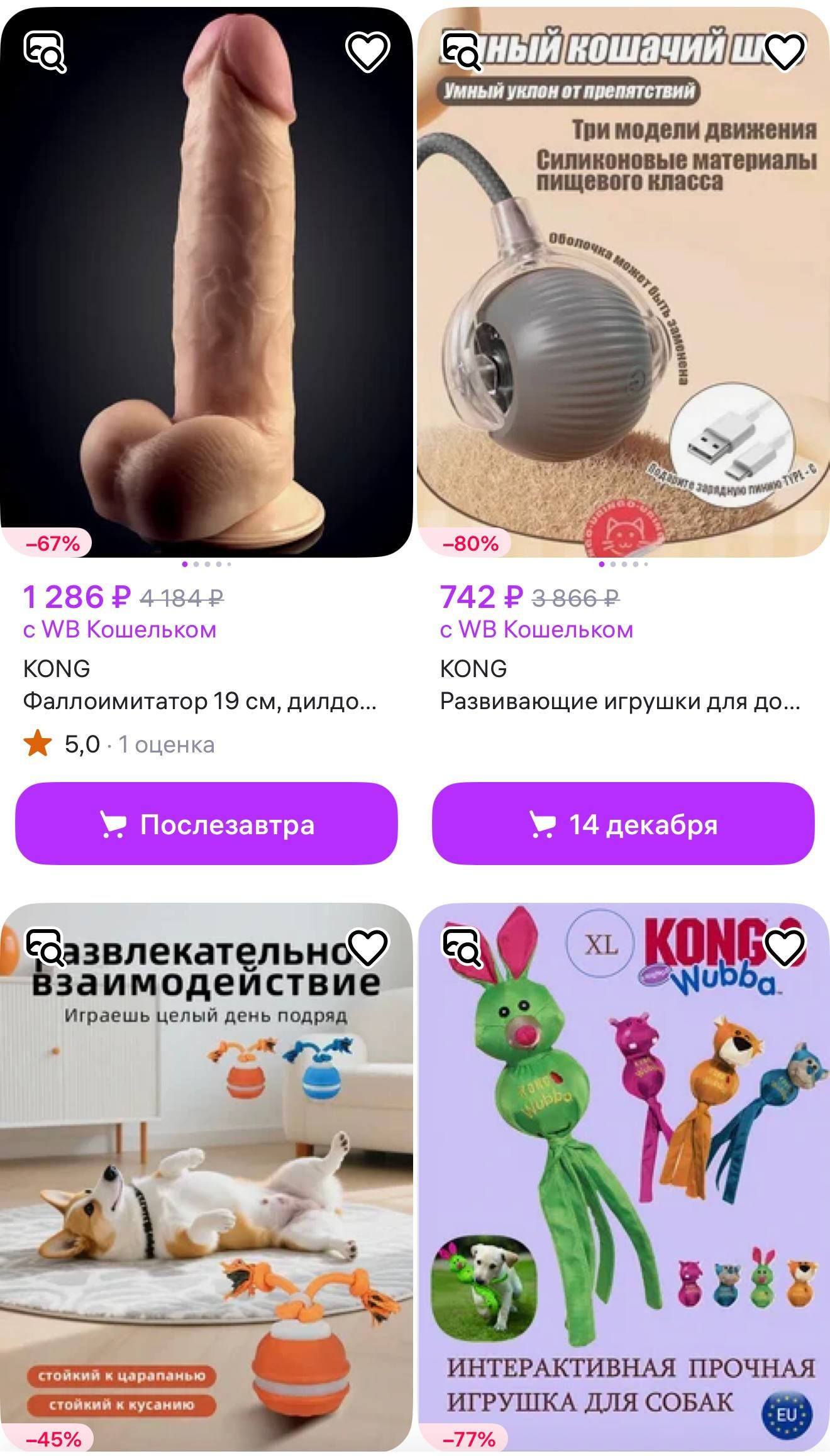The width and height of the screenshot is (830, 1456).
Task: Click the heart icon on the corgi toy card
Action: (x=368, y=948)
